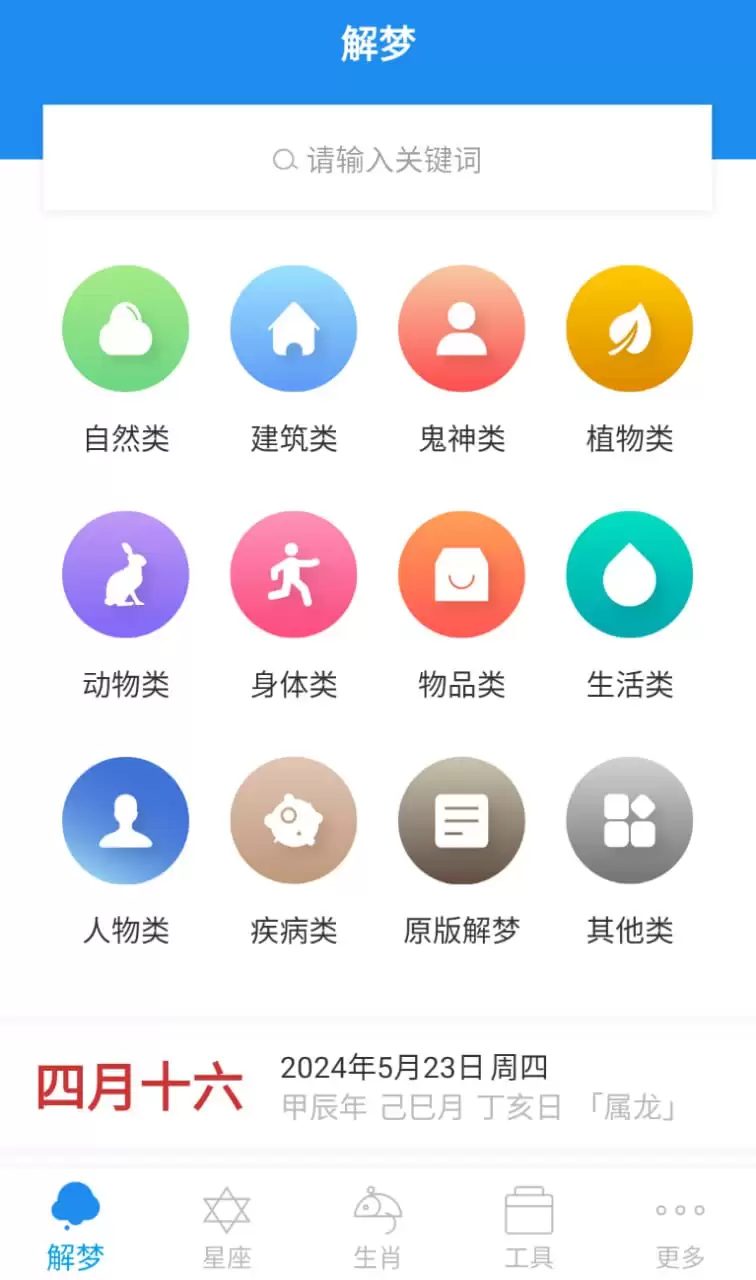Tap the 原版解梦 document icon
The height and width of the screenshot is (1280, 756).
pyautogui.click(x=461, y=820)
